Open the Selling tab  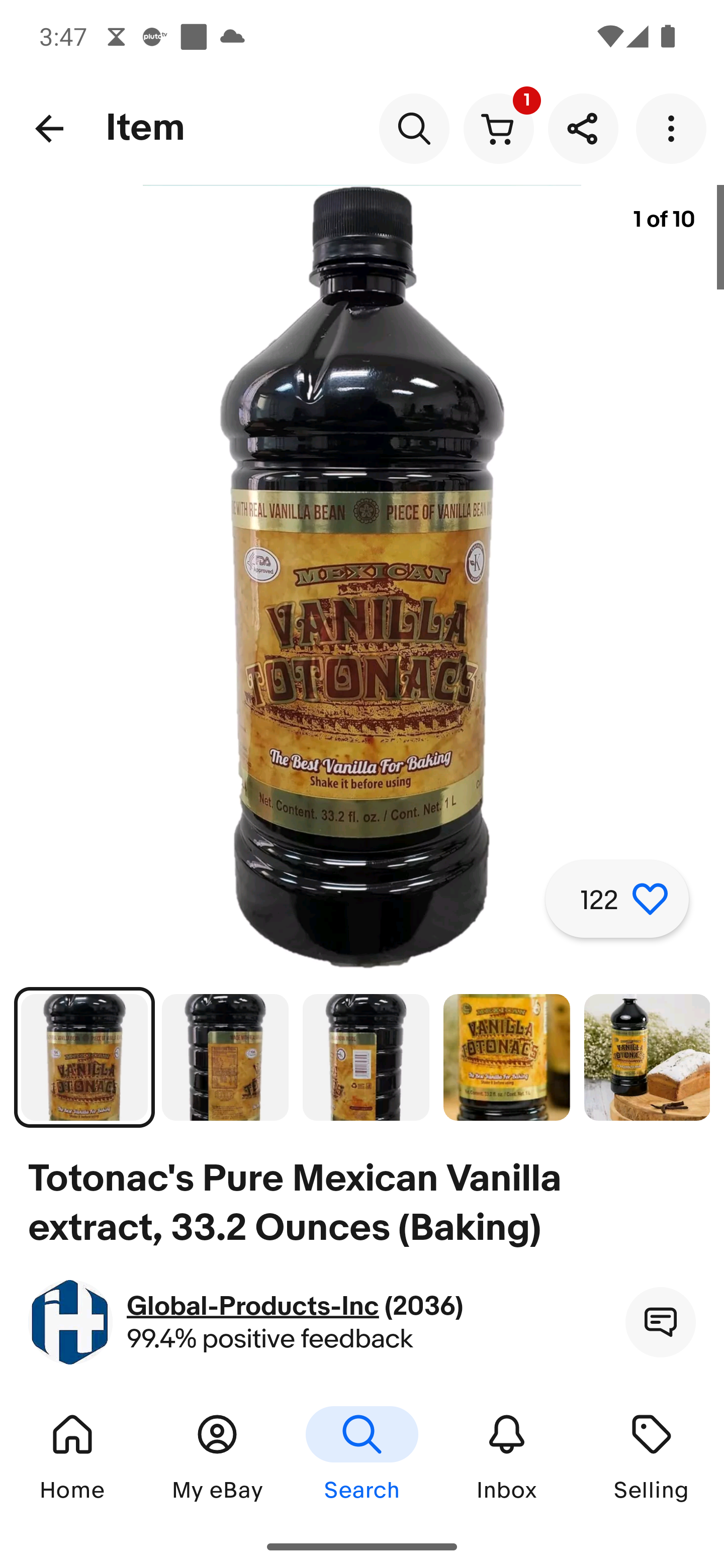click(652, 1455)
